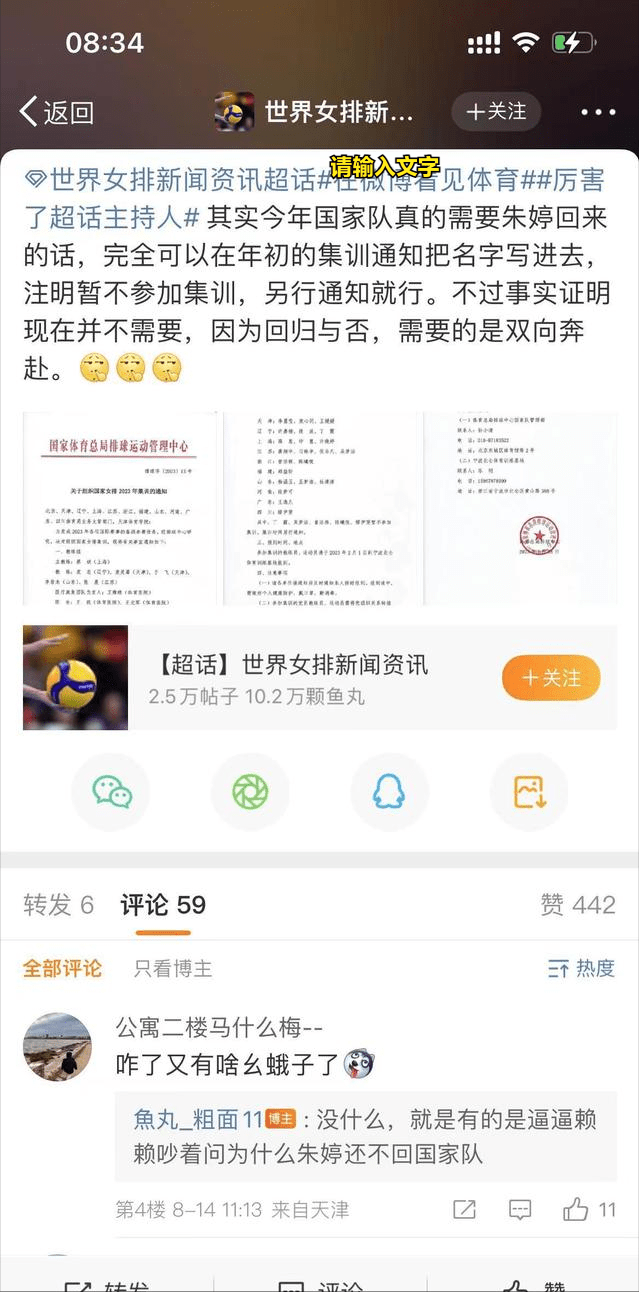
Task: Share via the green camera-shutter icon
Action: pyautogui.click(x=250, y=792)
